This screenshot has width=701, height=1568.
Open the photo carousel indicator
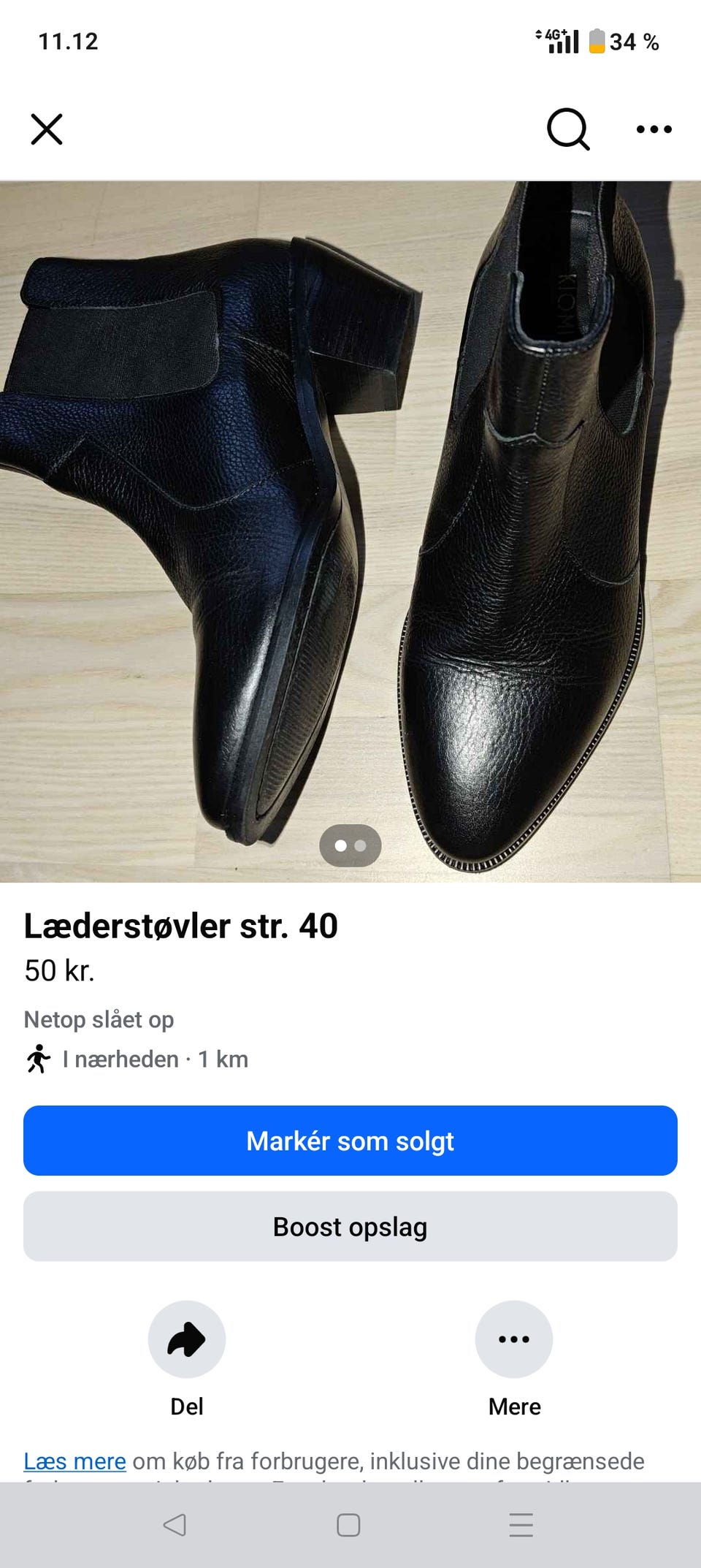[350, 845]
